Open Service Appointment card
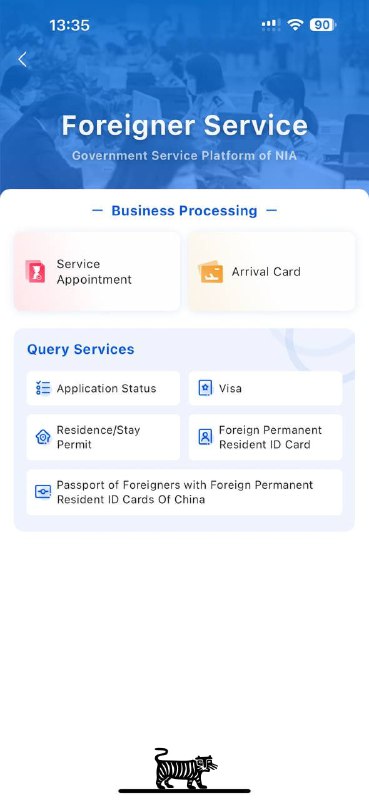Screen dimensions: 369x800 point(97,271)
